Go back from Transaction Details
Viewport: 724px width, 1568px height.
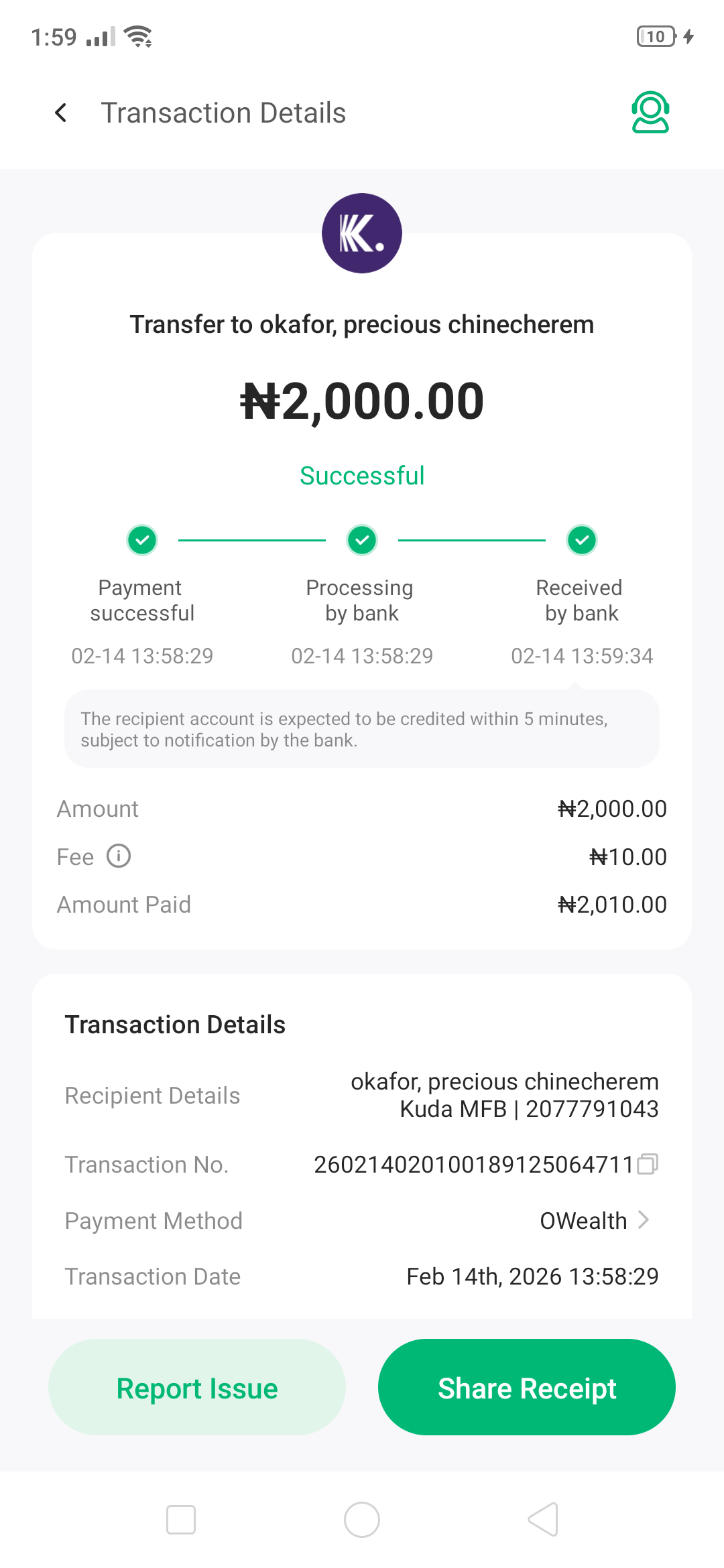click(61, 113)
